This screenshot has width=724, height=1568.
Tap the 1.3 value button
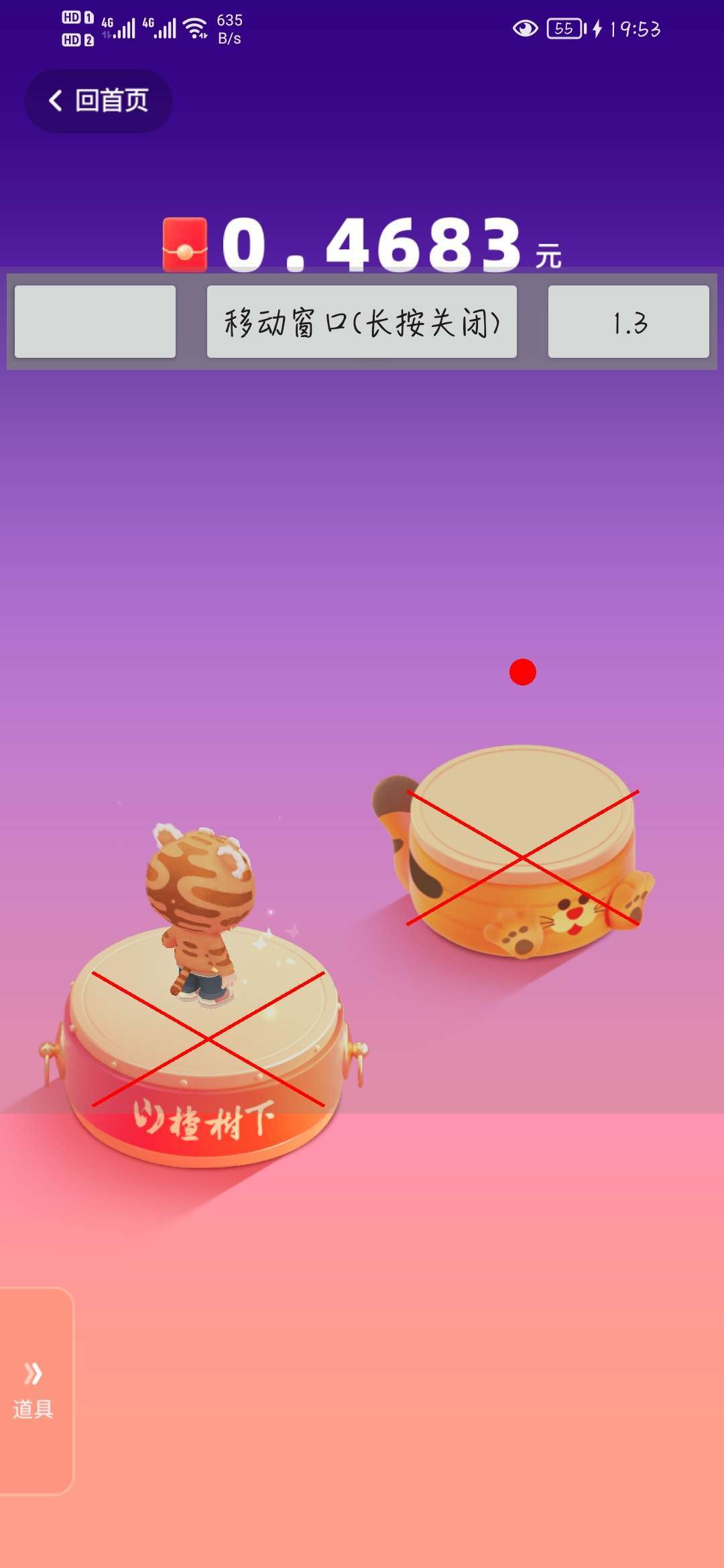point(628,322)
